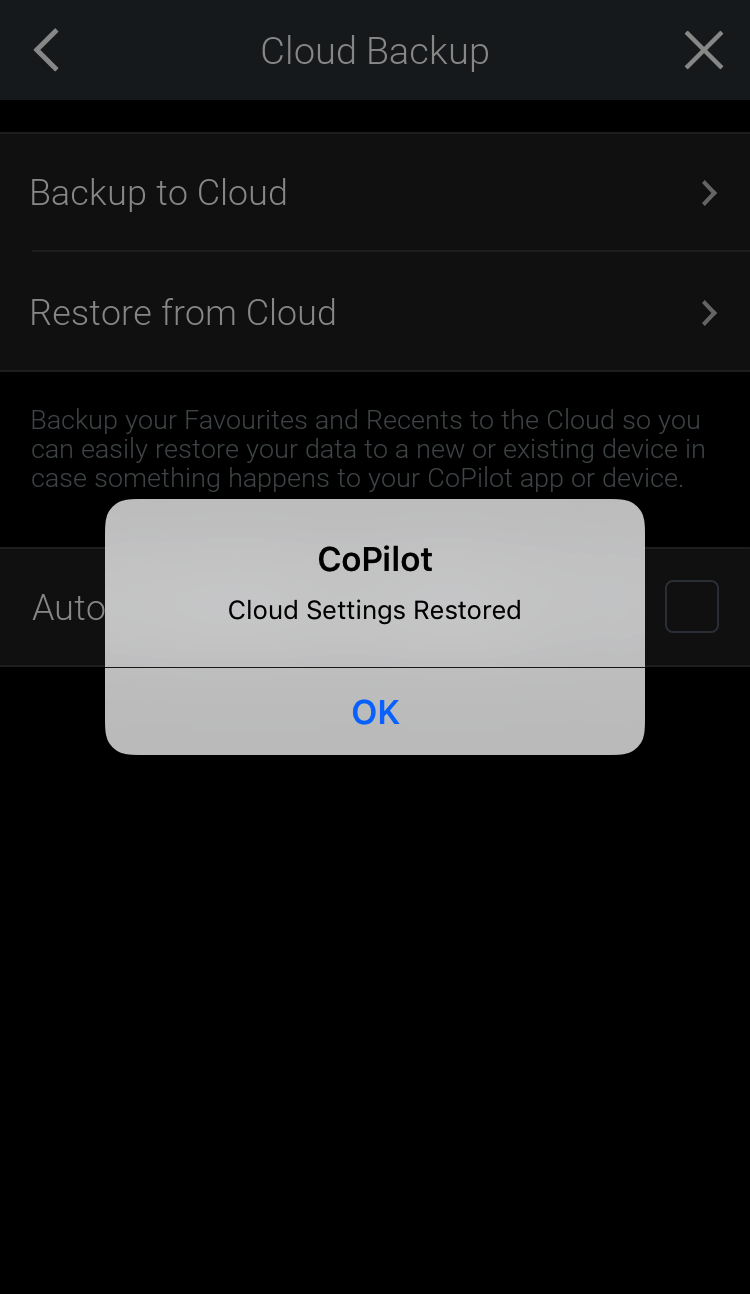Dismiss the dialog with OK
The width and height of the screenshot is (750, 1294).
[x=375, y=712]
